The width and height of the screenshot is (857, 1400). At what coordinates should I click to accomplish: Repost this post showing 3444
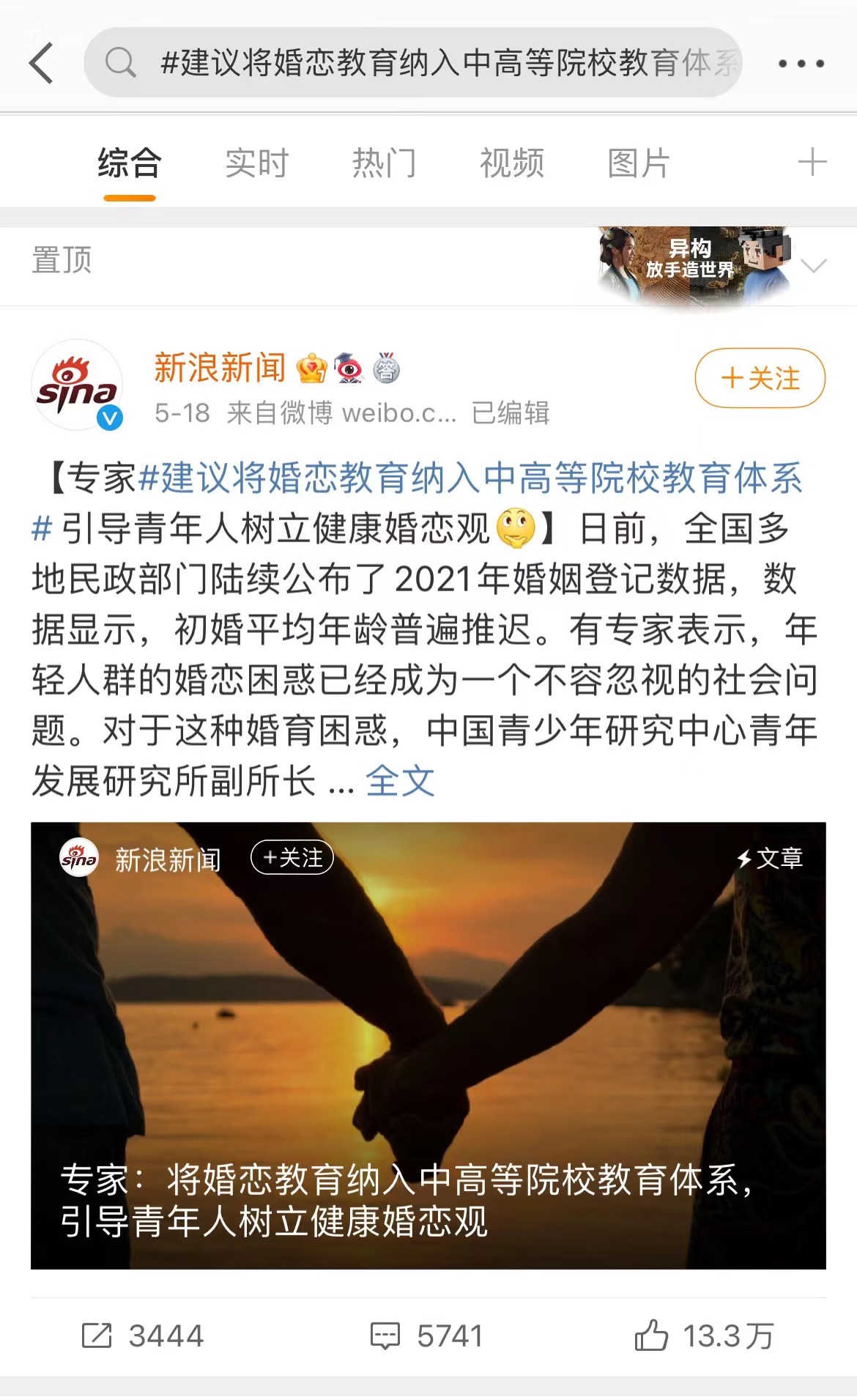tap(143, 1336)
